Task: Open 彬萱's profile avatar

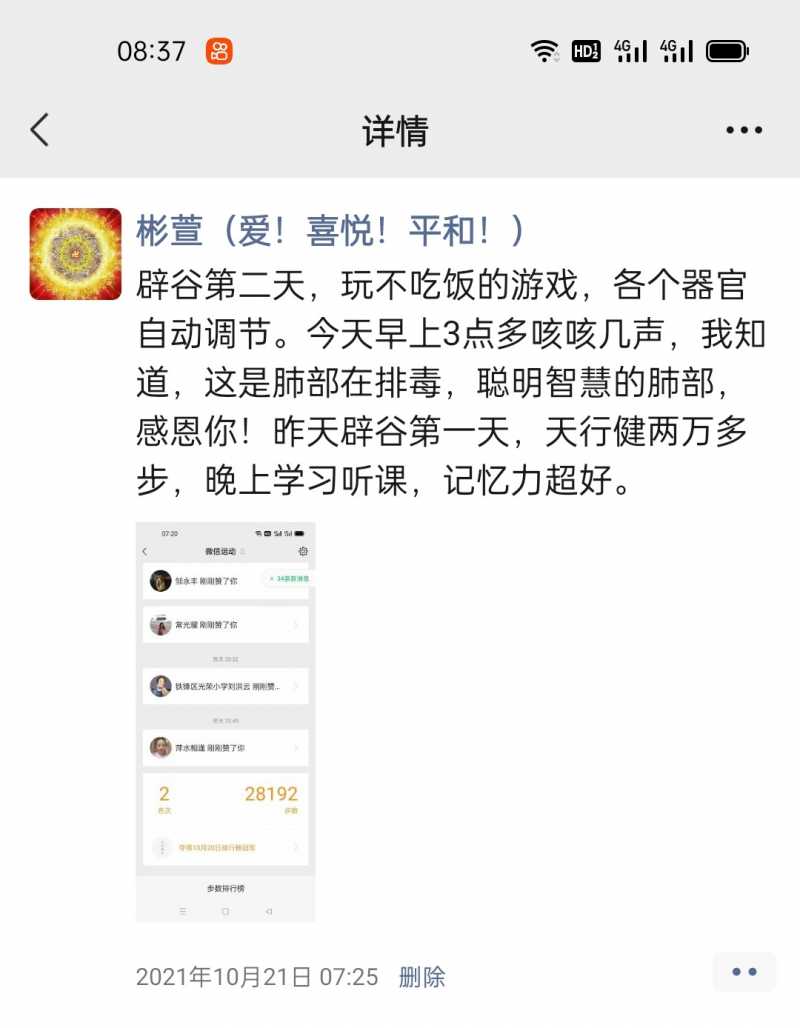Action: click(76, 254)
